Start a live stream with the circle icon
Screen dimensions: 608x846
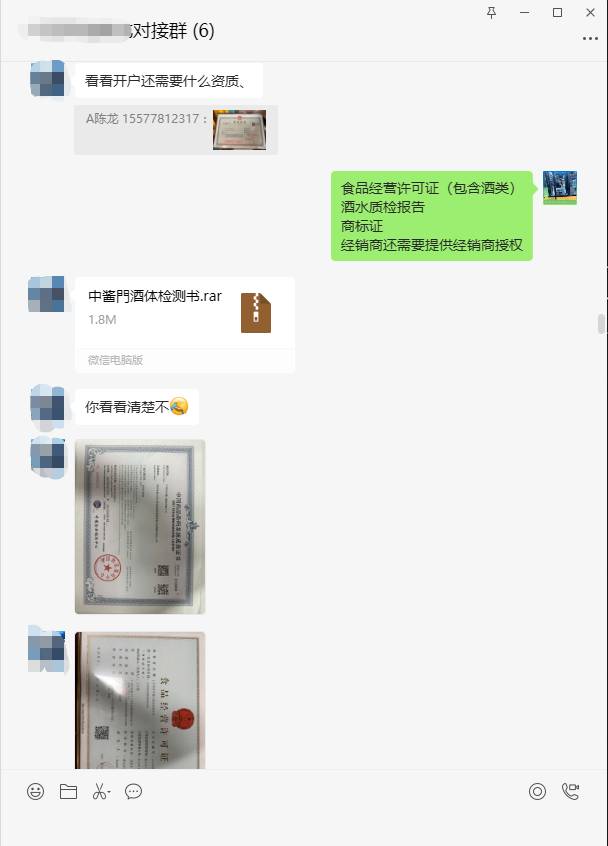537,792
